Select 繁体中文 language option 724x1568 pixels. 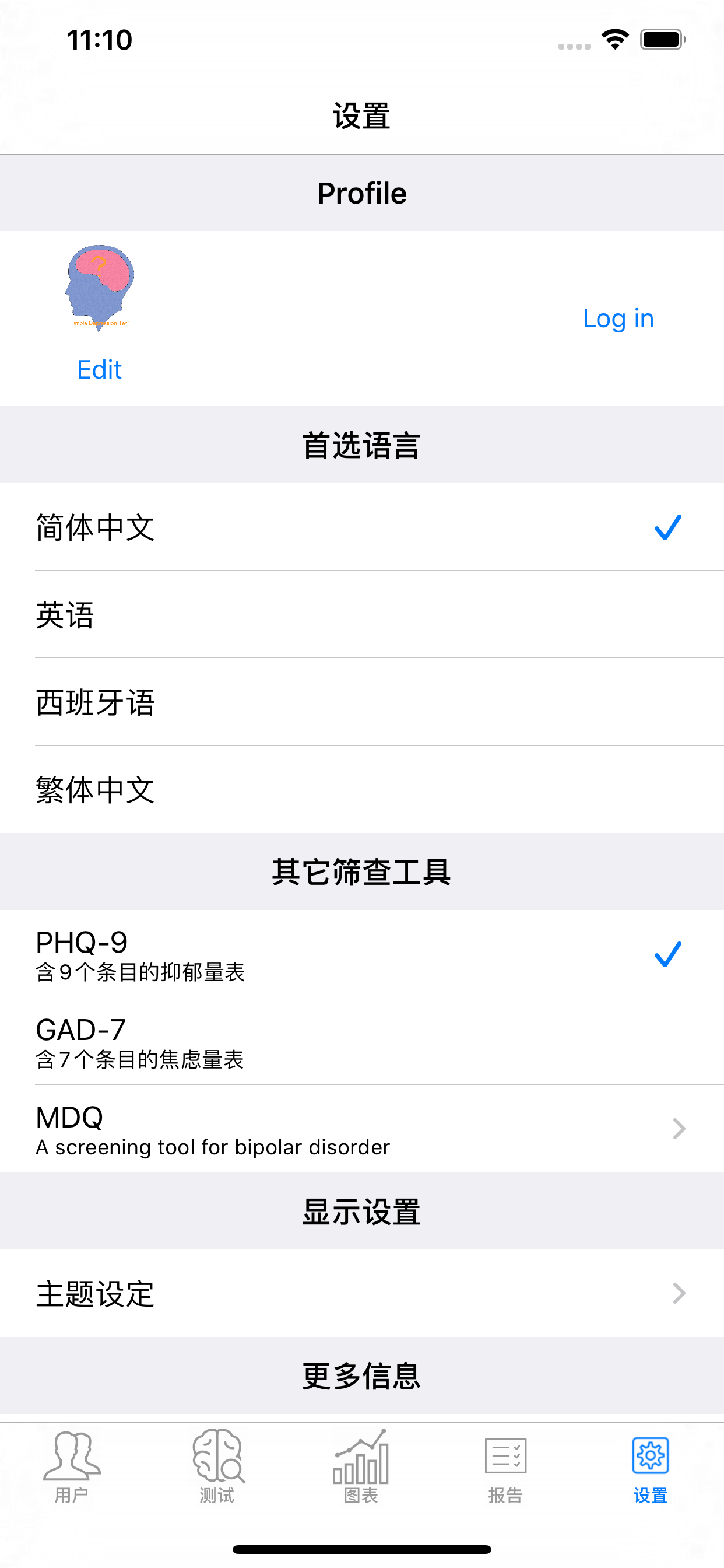click(x=361, y=789)
